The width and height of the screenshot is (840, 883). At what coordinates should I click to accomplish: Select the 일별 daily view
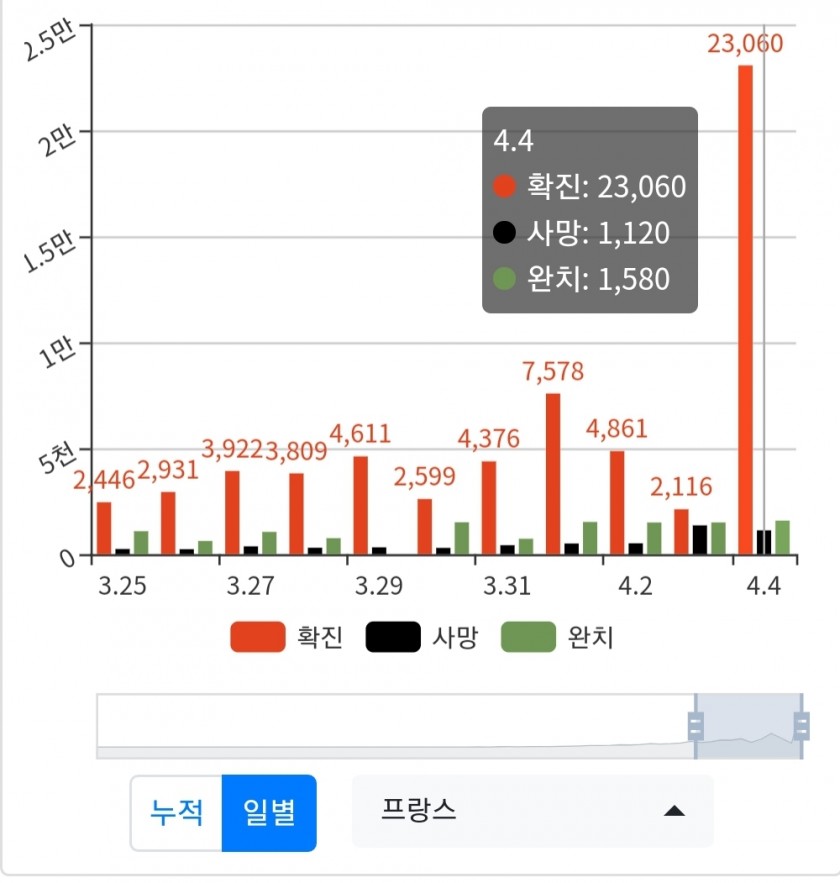click(269, 812)
